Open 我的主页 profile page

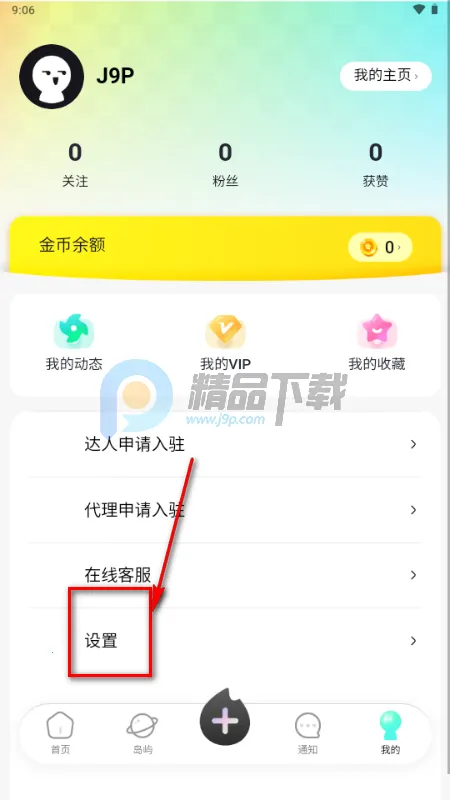(386, 77)
